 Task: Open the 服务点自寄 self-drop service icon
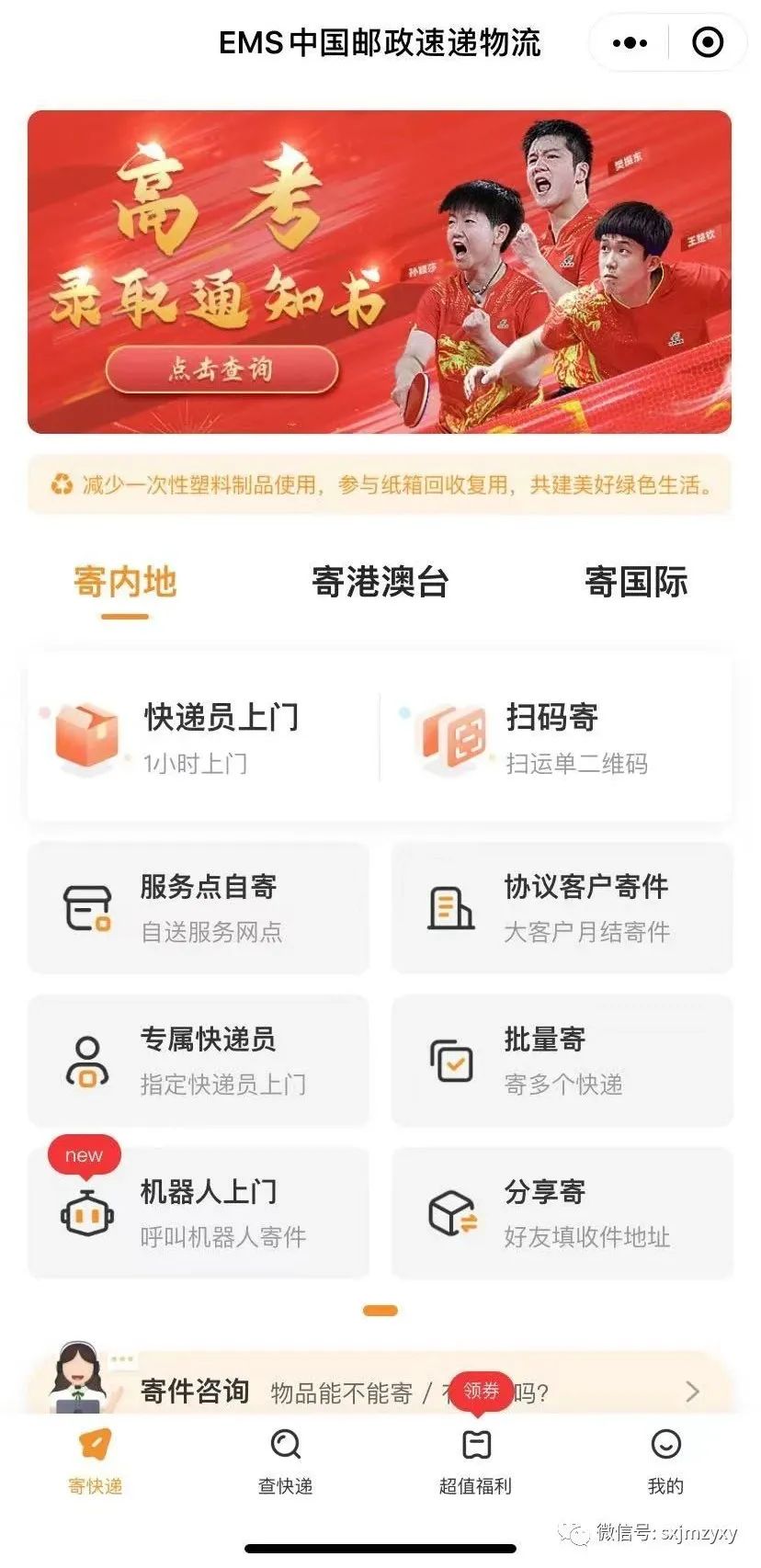pos(85,910)
